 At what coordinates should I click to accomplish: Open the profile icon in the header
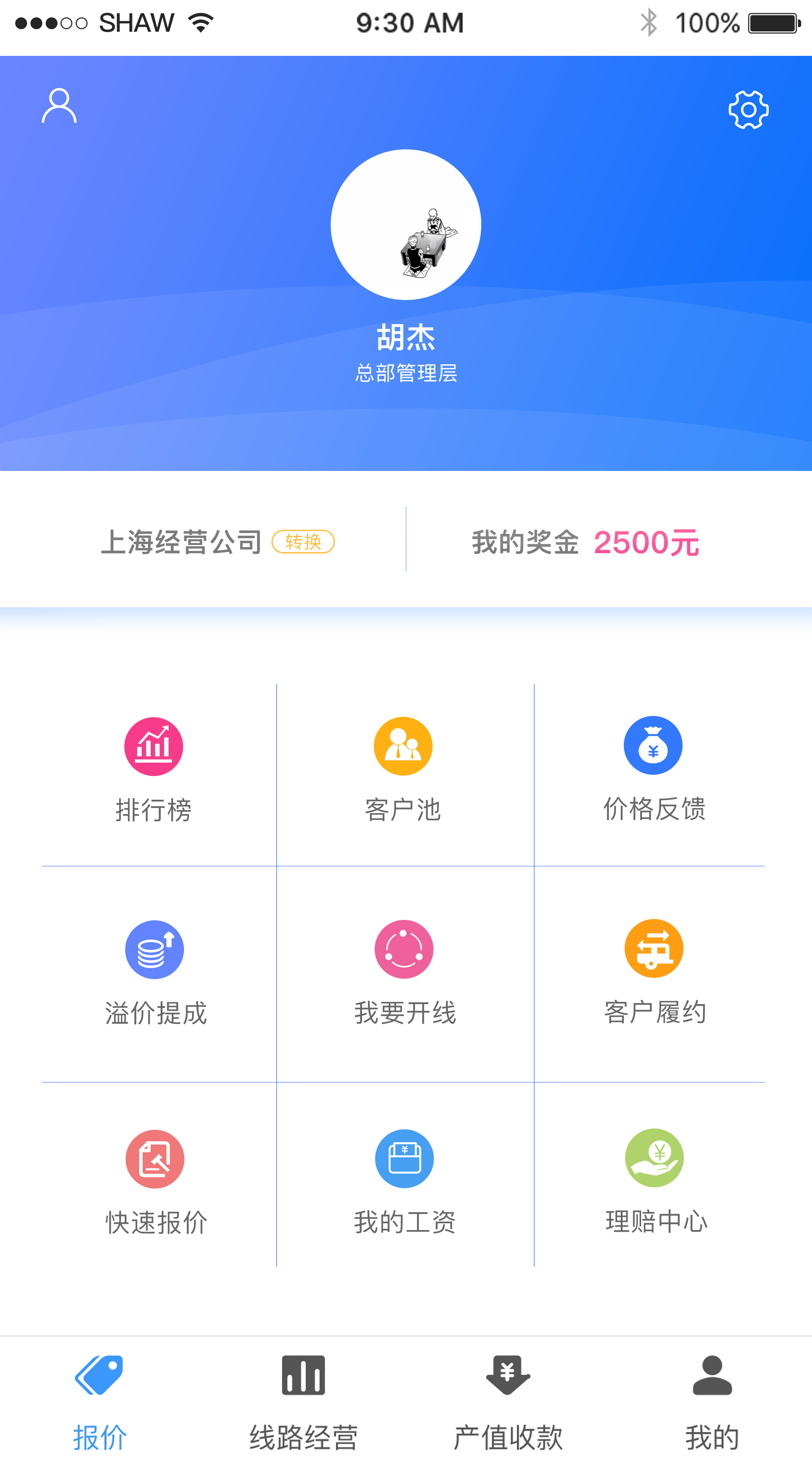coord(59,106)
